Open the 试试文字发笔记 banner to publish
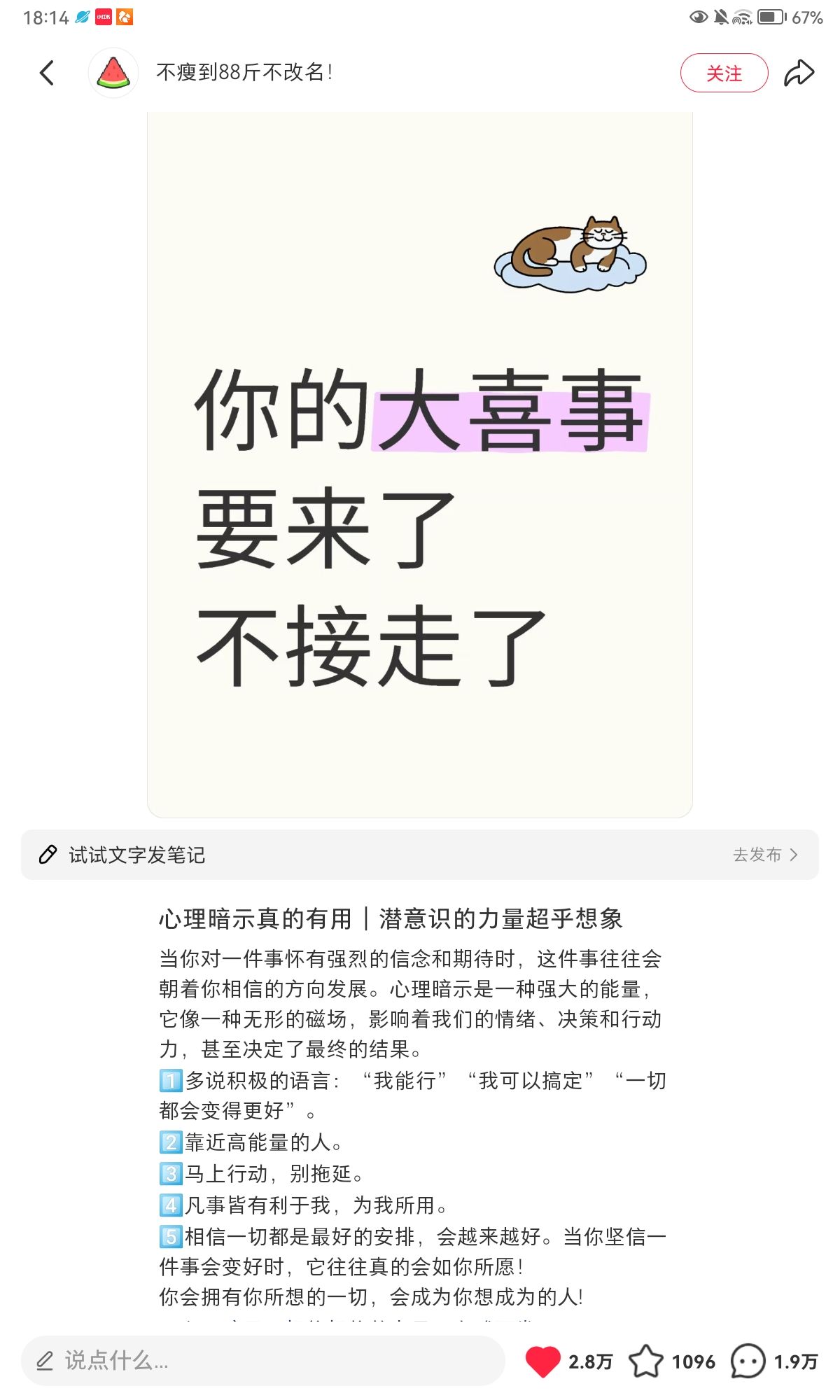Screen dimensions: 840x1400 (x=420, y=855)
